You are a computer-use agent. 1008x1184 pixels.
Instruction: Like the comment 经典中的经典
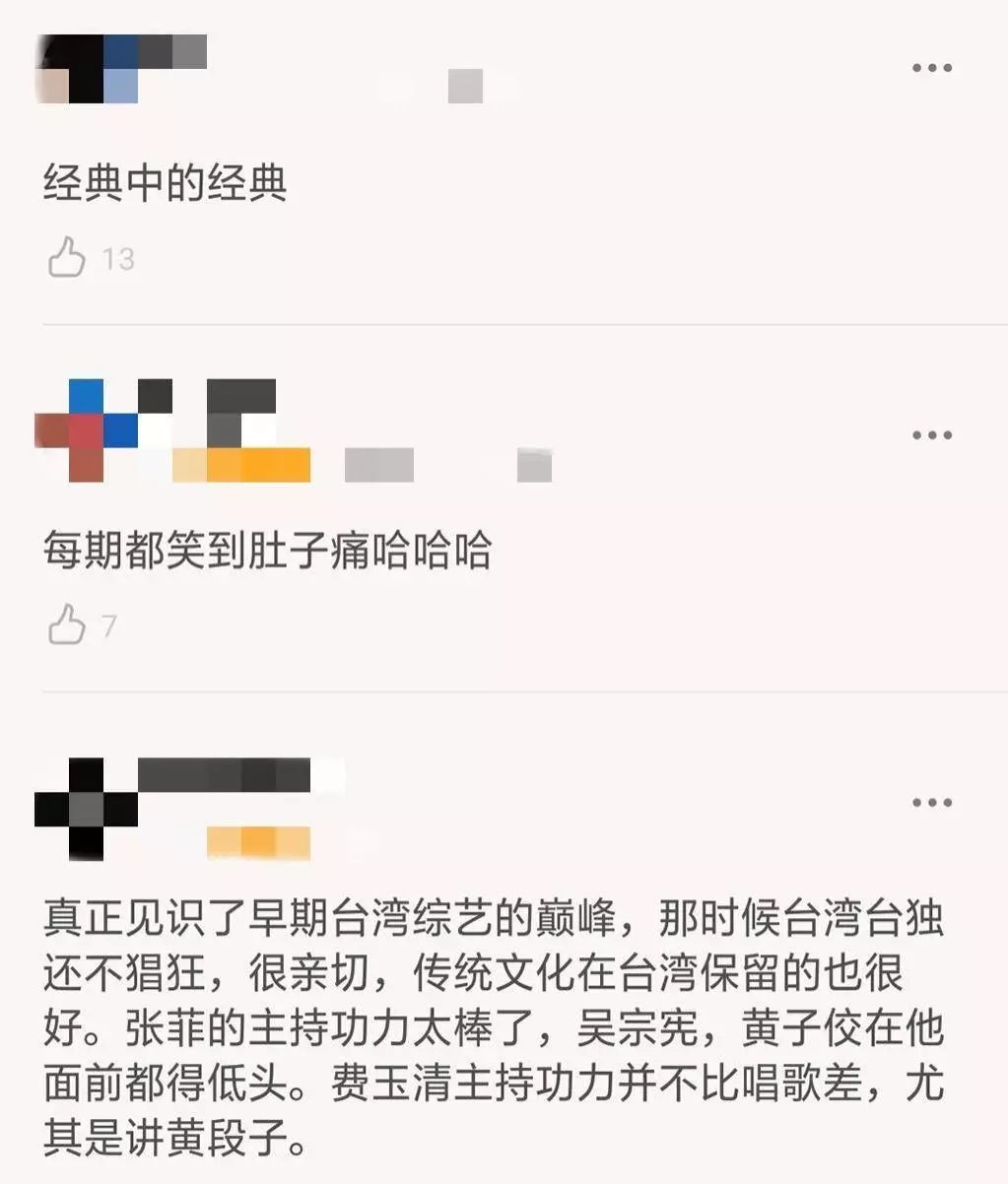pyautogui.click(x=67, y=257)
